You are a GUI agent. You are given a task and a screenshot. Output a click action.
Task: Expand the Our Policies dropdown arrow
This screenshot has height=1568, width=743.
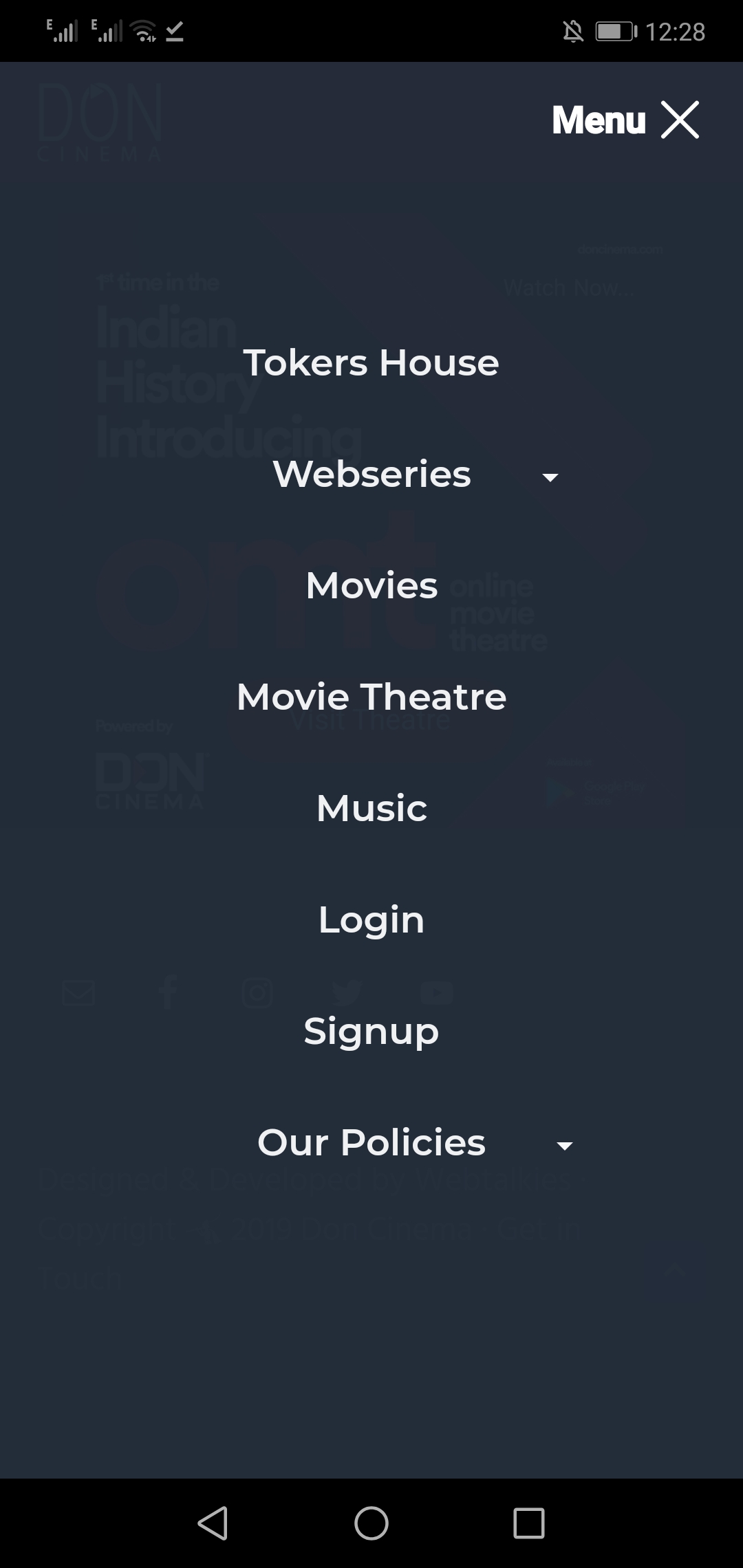click(x=565, y=1145)
